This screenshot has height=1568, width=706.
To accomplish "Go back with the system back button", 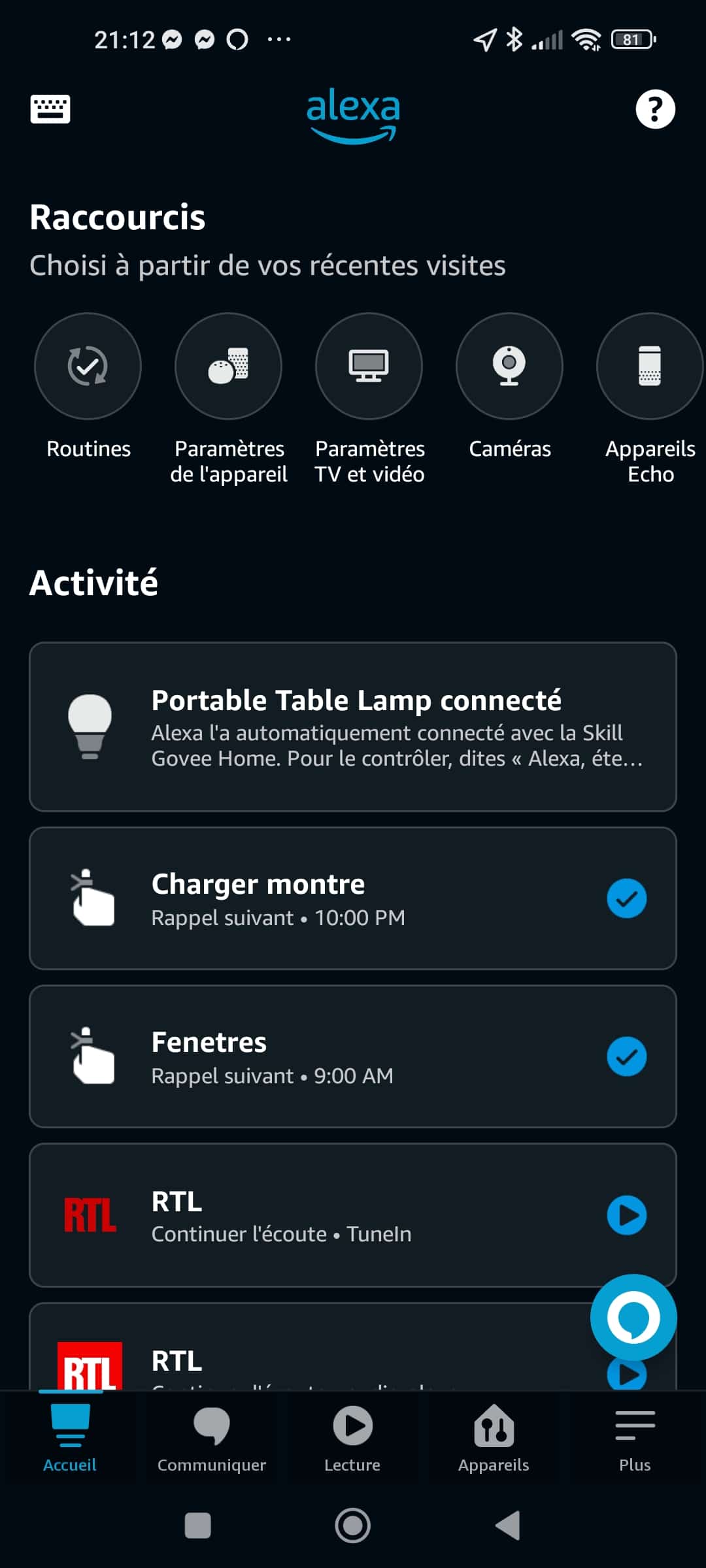I will pos(508,1526).
